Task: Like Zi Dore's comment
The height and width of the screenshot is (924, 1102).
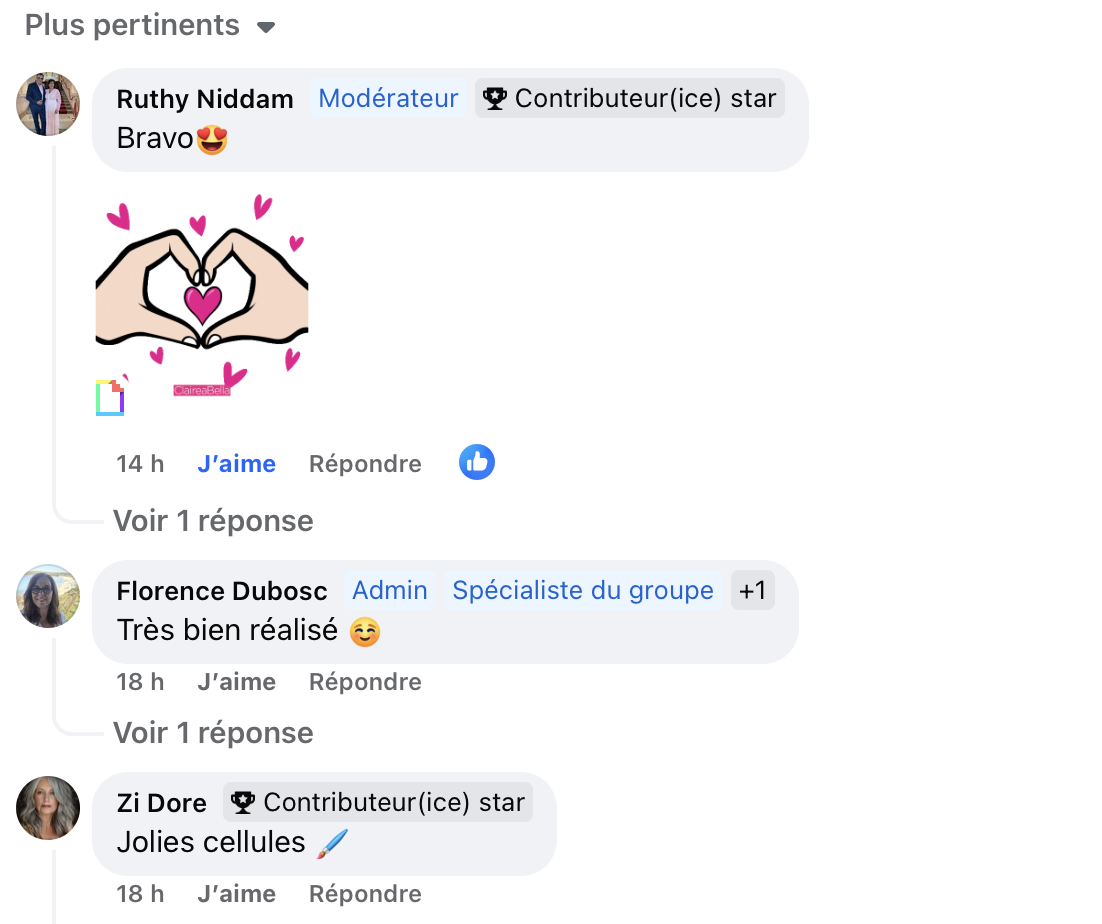Action: pos(236,894)
